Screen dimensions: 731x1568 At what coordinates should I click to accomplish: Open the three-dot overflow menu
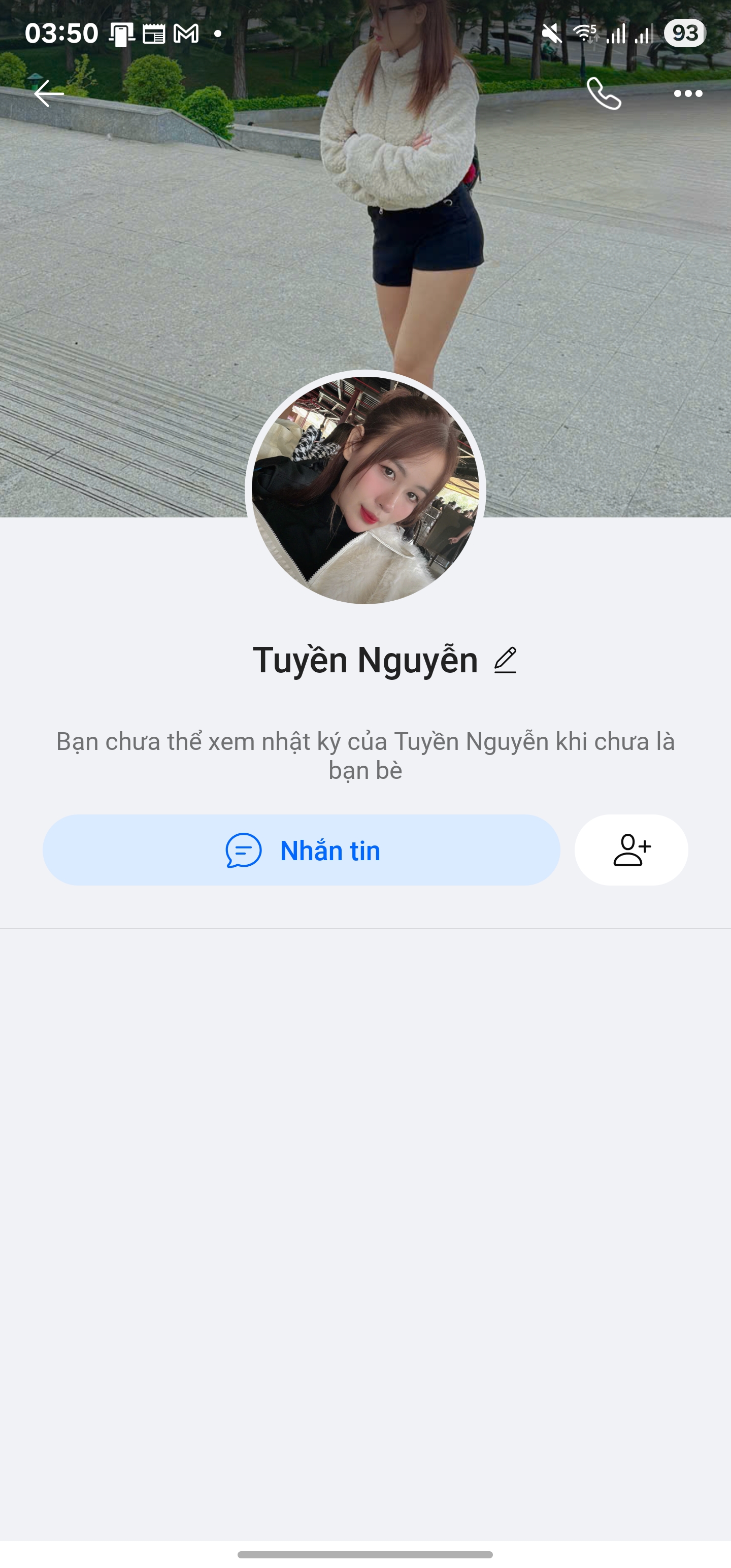(x=688, y=94)
